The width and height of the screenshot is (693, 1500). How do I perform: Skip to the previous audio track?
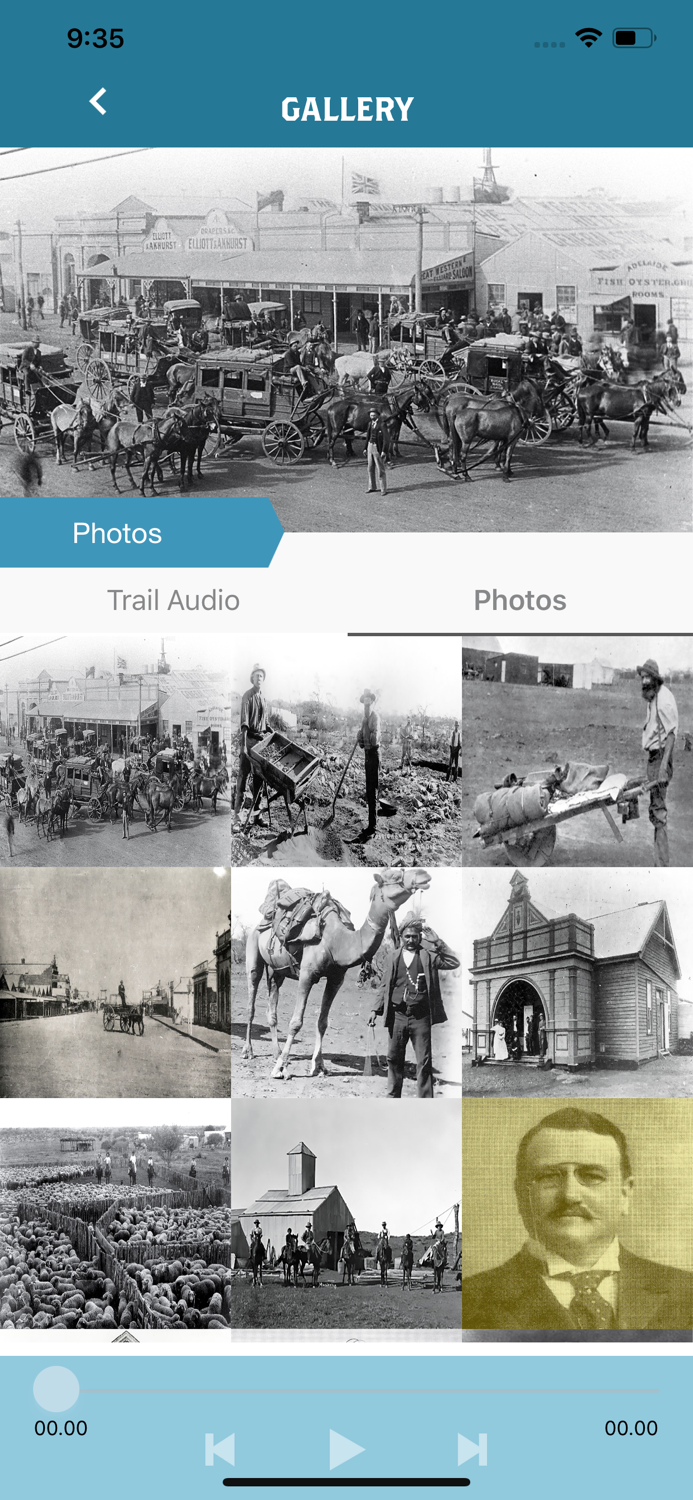pyautogui.click(x=220, y=1449)
